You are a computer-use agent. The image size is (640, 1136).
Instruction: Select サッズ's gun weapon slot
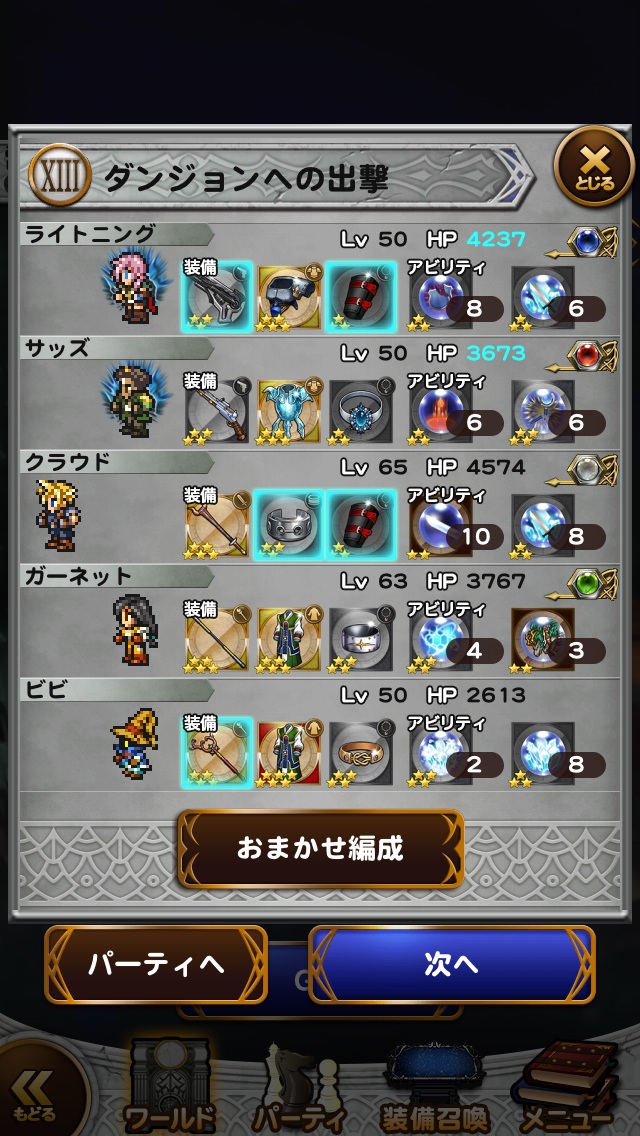[215, 411]
